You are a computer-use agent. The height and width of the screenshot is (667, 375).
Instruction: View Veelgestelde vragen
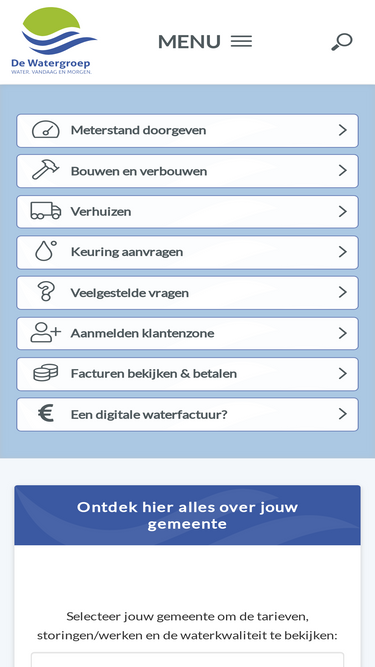(x=188, y=293)
